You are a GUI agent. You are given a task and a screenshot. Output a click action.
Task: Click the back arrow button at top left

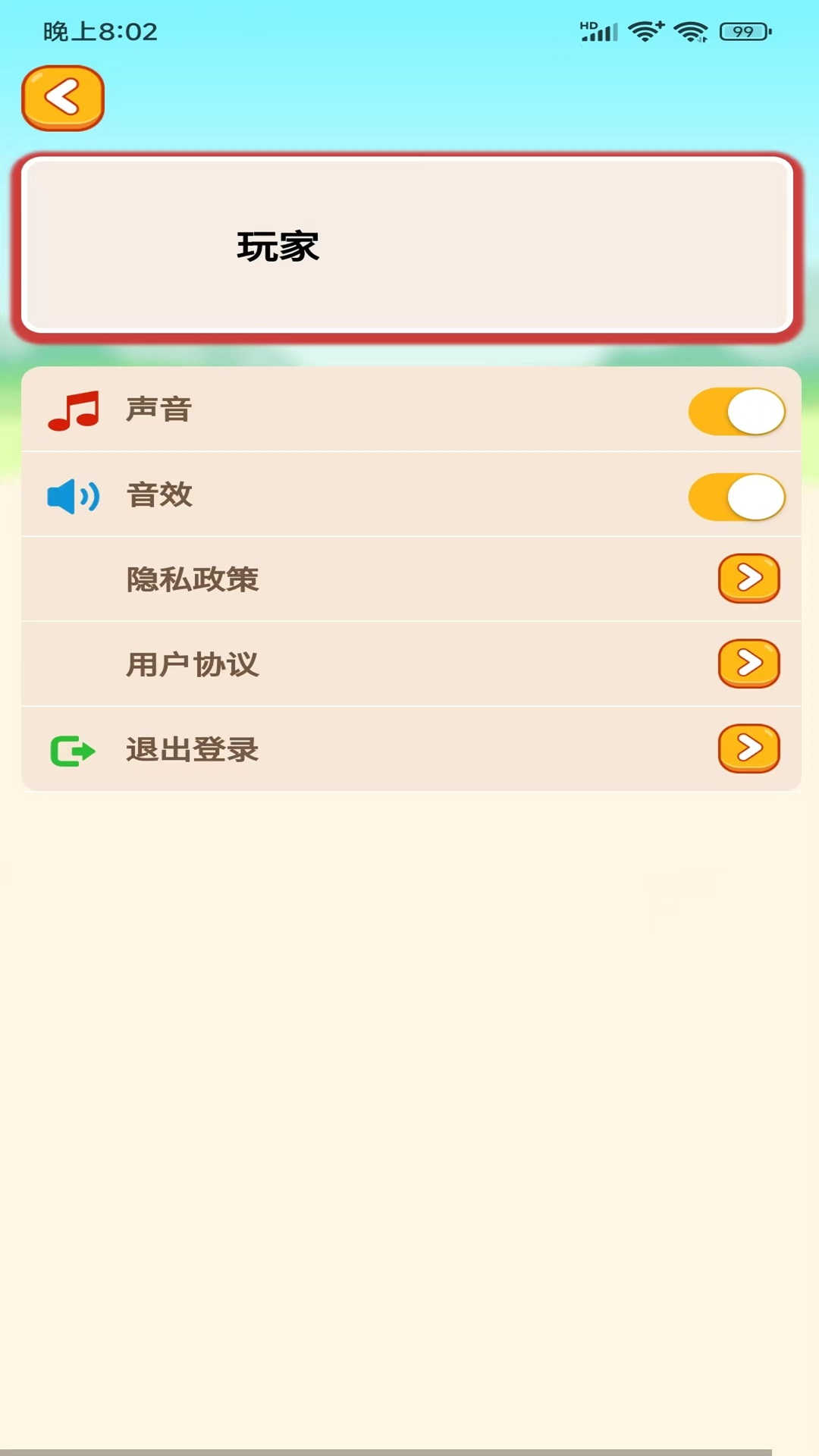tap(64, 98)
